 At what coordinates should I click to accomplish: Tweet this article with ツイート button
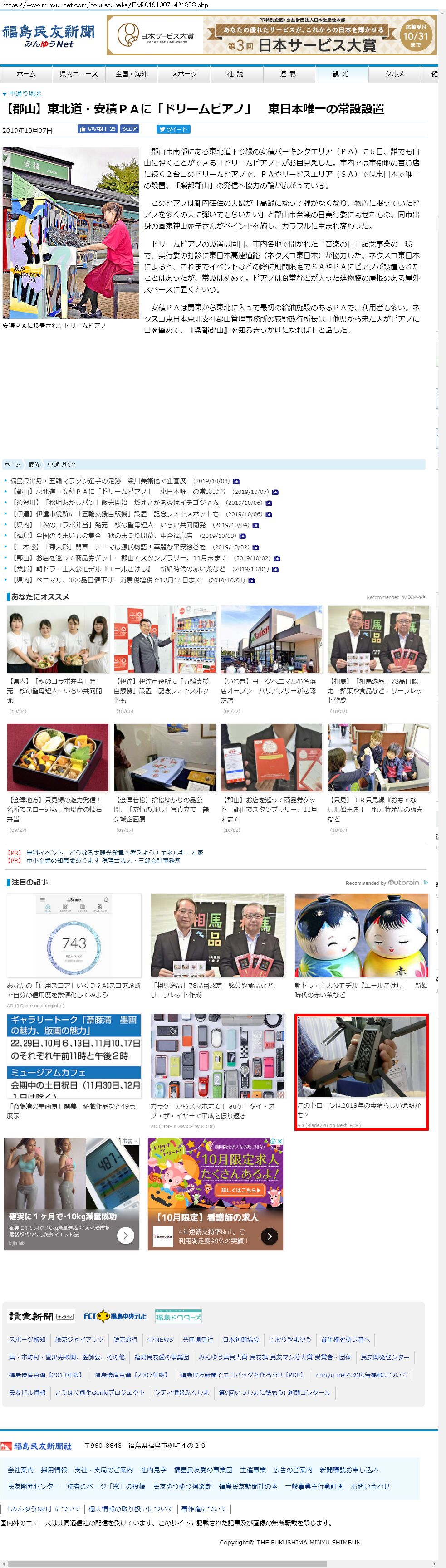click(173, 129)
